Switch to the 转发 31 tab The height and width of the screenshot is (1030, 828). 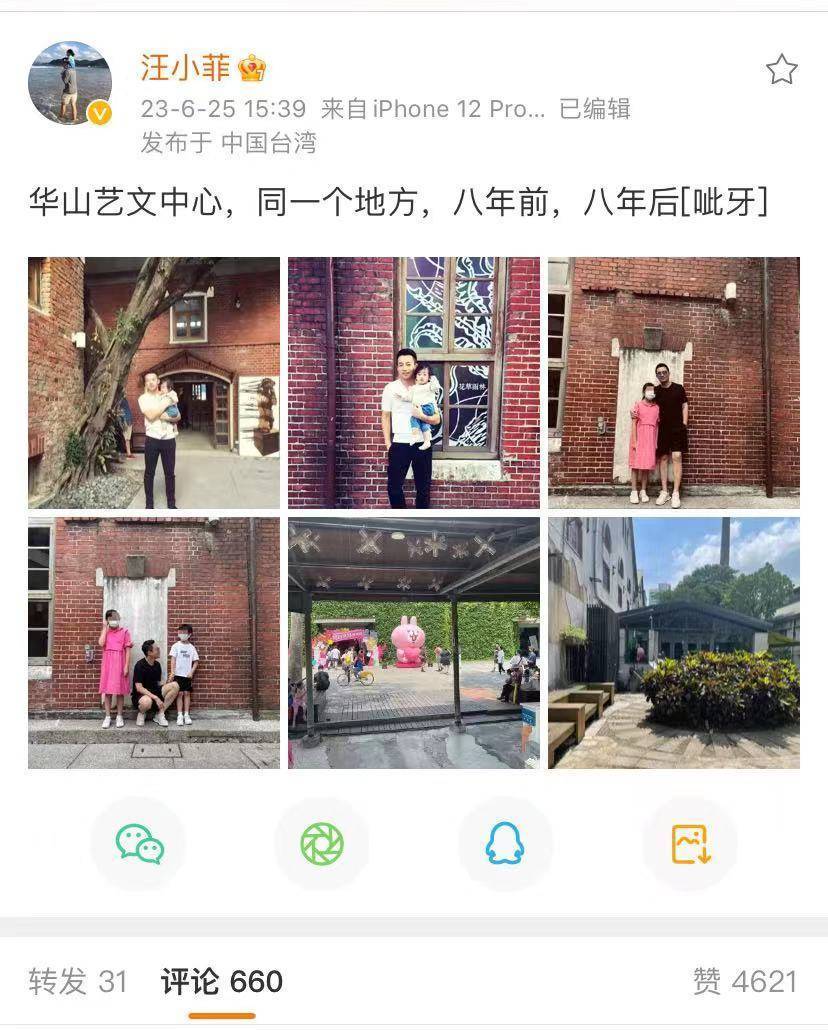pyautogui.click(x=78, y=981)
